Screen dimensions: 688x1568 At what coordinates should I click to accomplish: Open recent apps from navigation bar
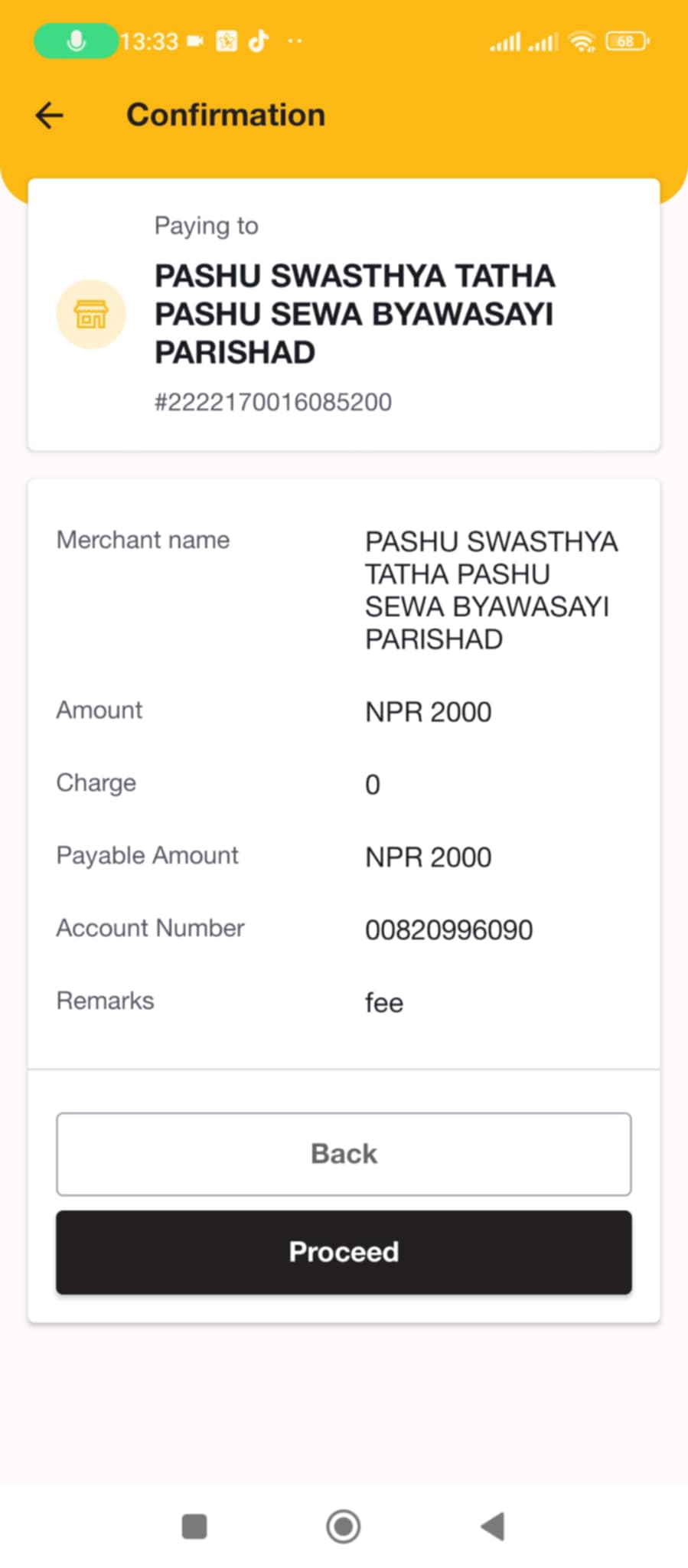[194, 1526]
